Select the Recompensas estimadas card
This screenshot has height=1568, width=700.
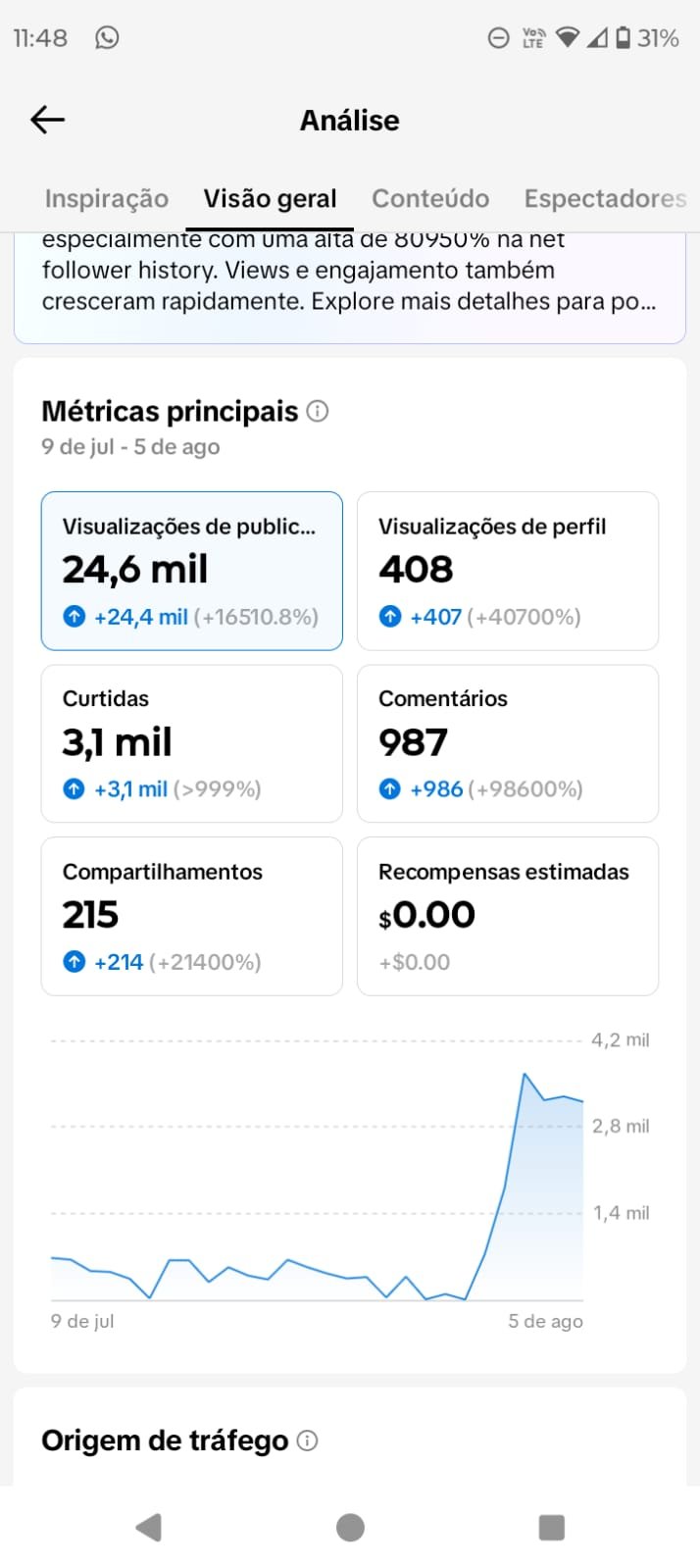tap(508, 916)
